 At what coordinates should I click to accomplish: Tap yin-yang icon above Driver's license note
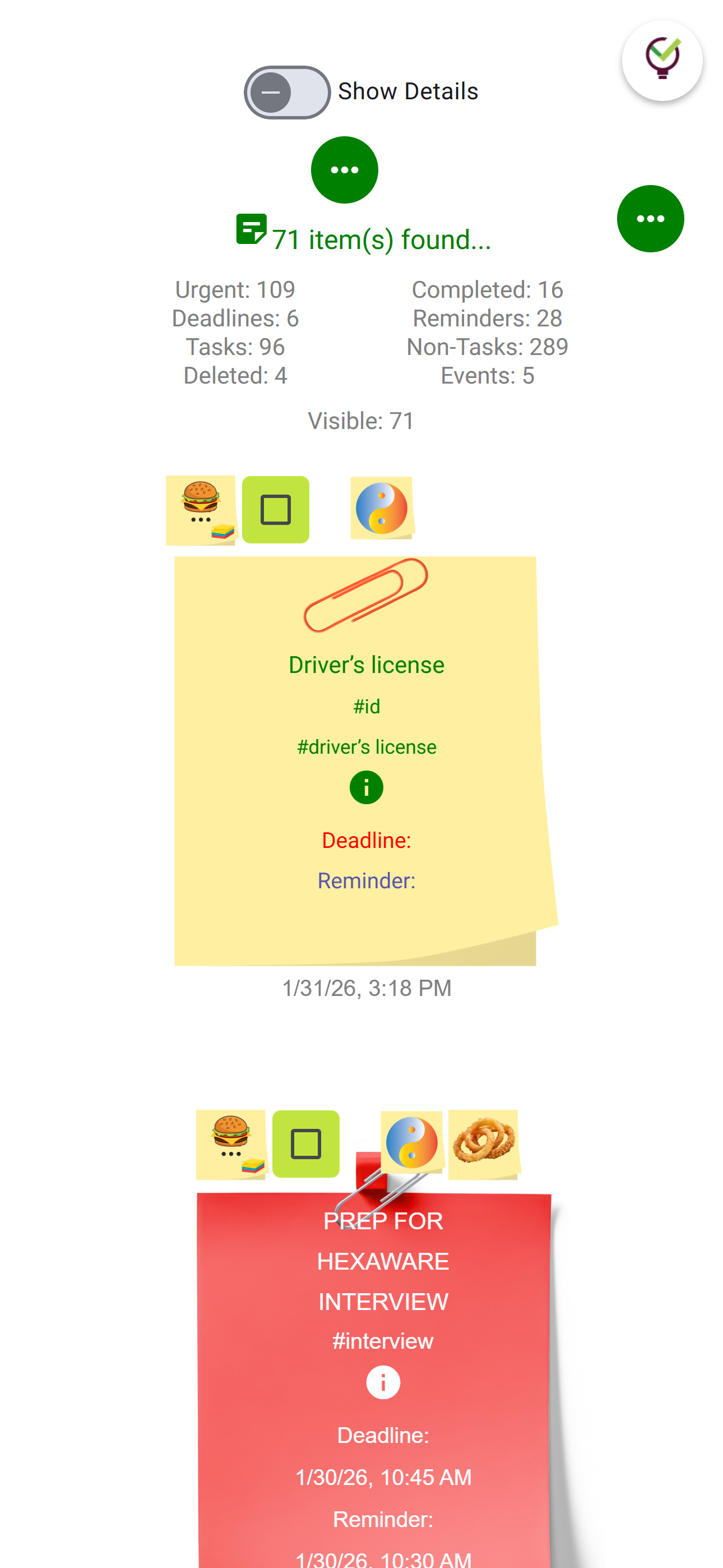pyautogui.click(x=382, y=508)
